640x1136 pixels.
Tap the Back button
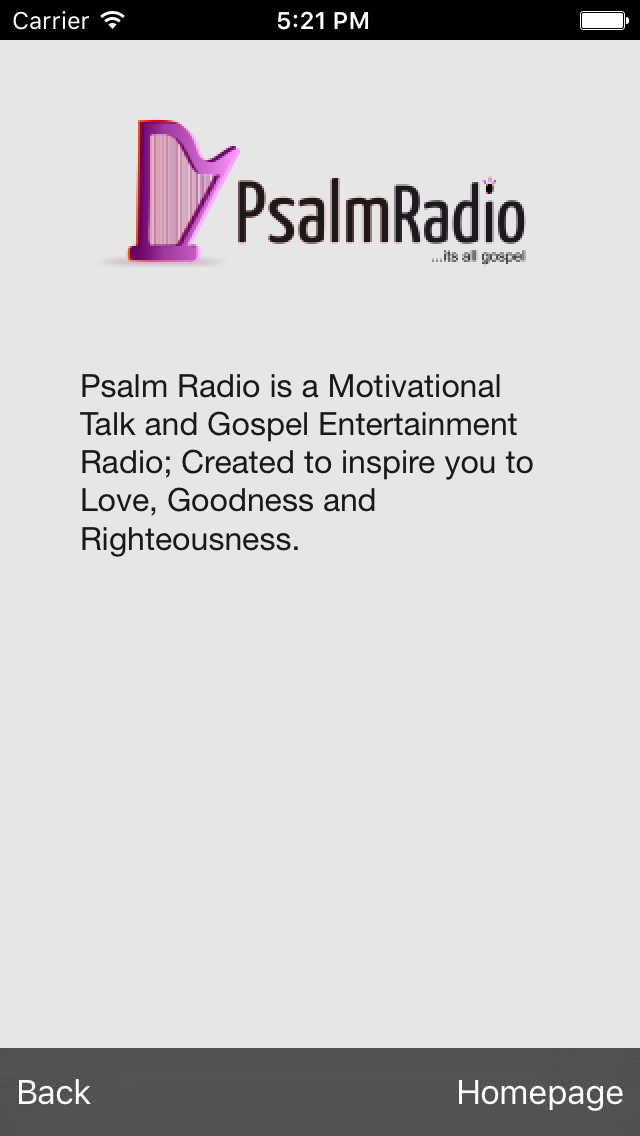(54, 1093)
